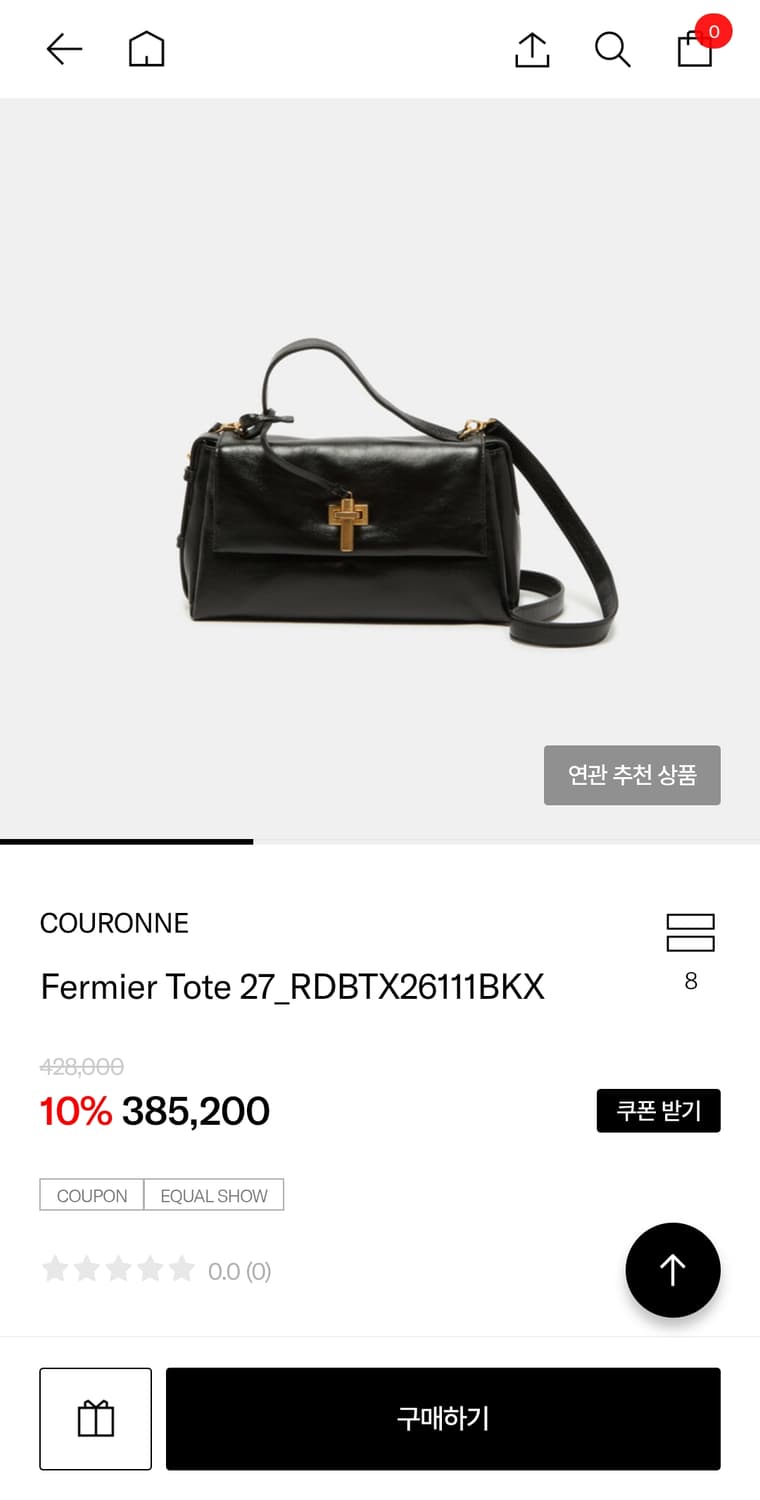Open the home icon in the top bar
The height and width of the screenshot is (1500, 760).
tap(146, 48)
